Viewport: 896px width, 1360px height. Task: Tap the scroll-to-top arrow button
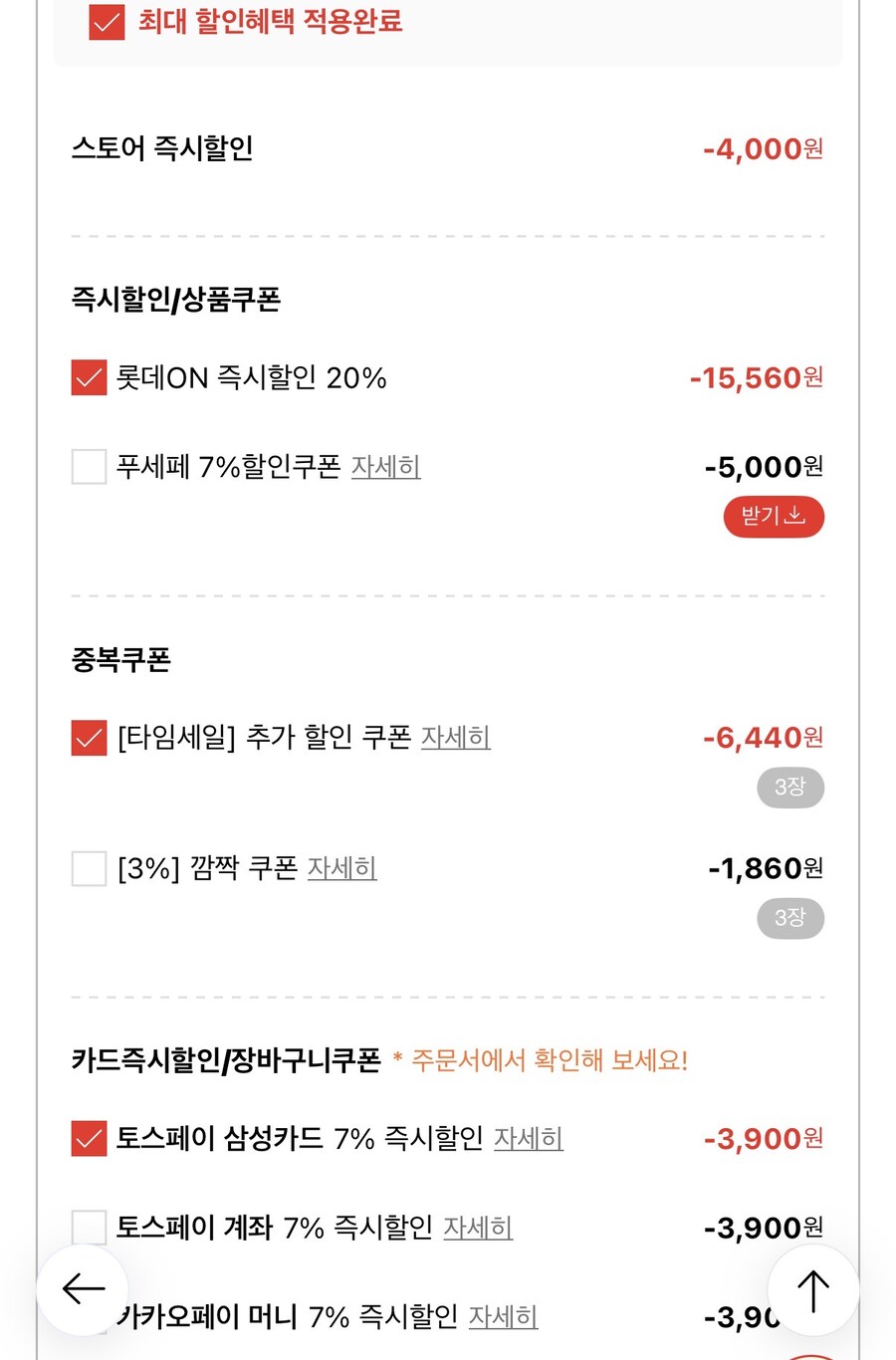pos(812,1289)
